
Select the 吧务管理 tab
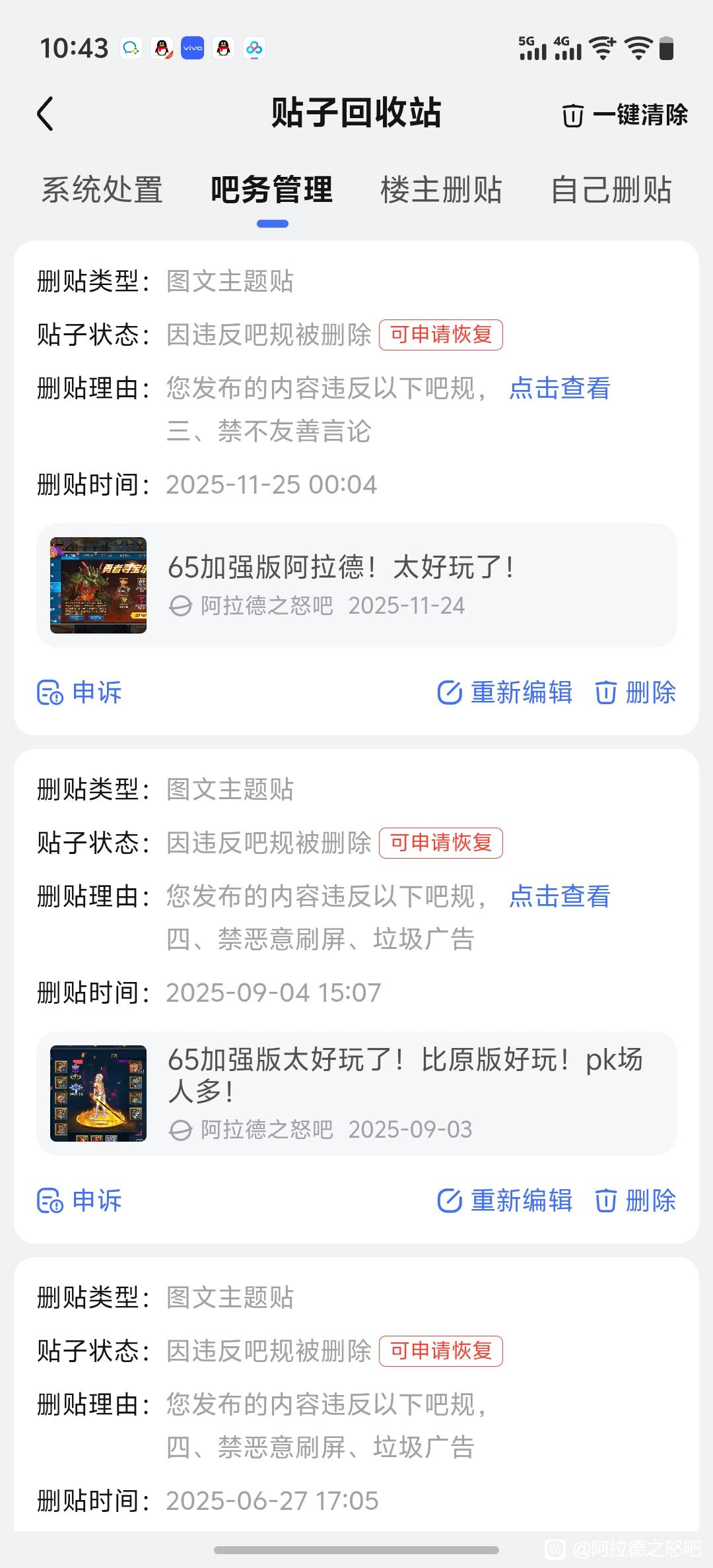(272, 190)
